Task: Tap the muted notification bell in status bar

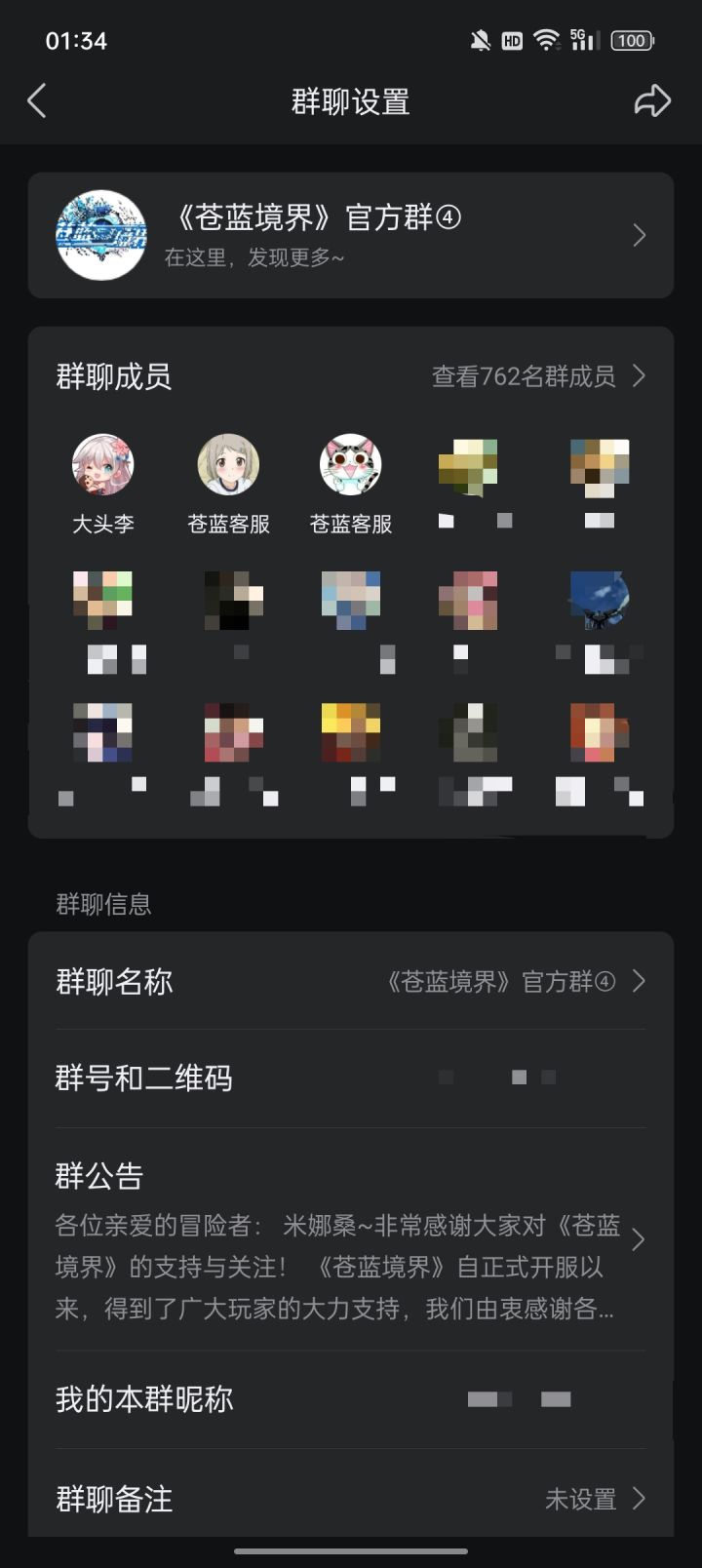Action: [x=480, y=41]
